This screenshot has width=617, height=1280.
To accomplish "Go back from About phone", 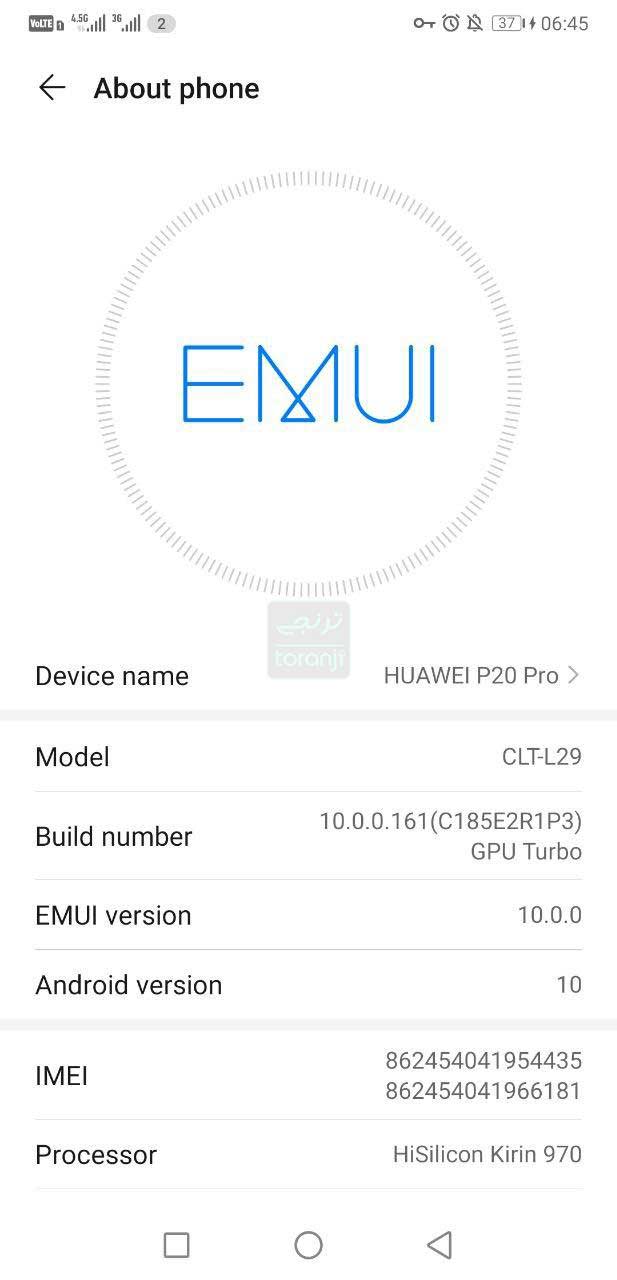I will (52, 88).
